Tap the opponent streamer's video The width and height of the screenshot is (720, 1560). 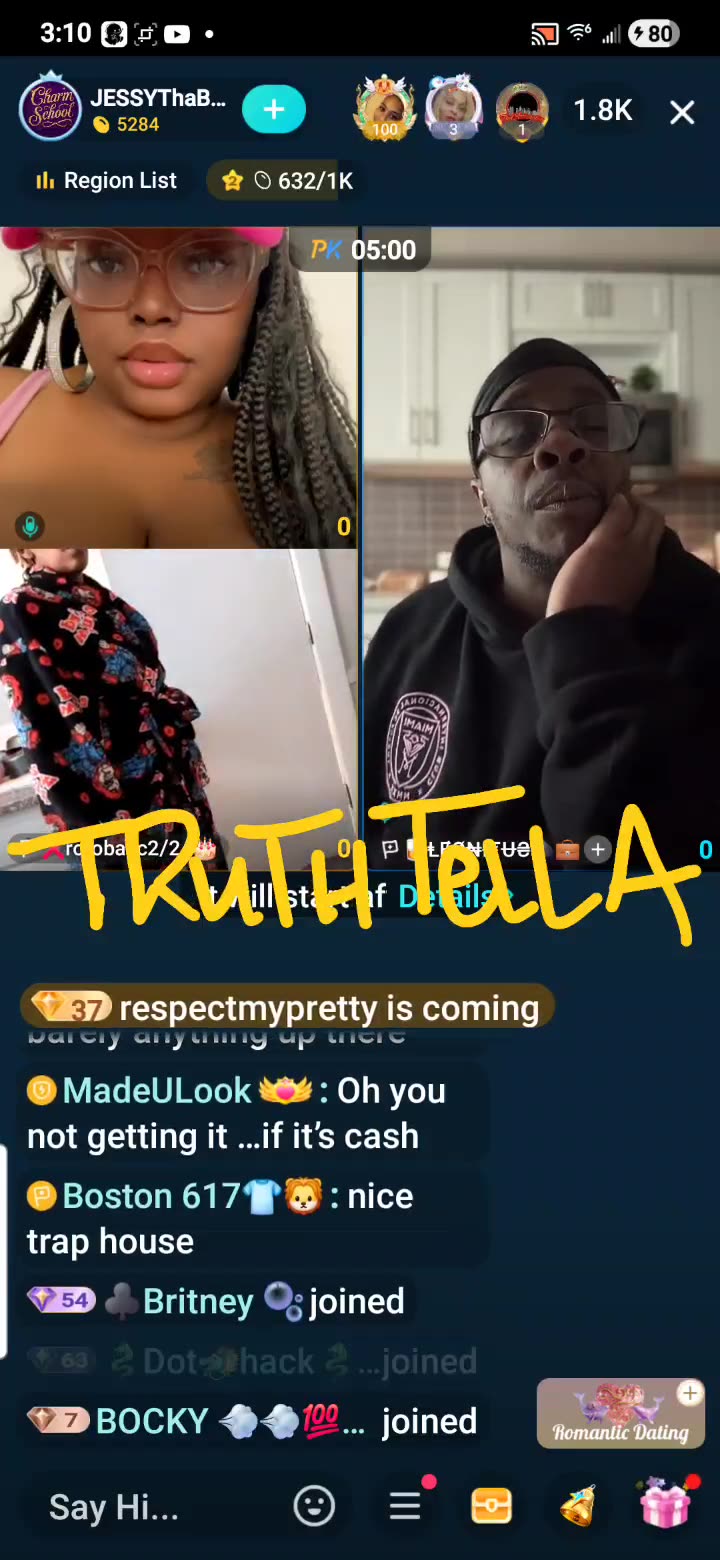click(540, 540)
